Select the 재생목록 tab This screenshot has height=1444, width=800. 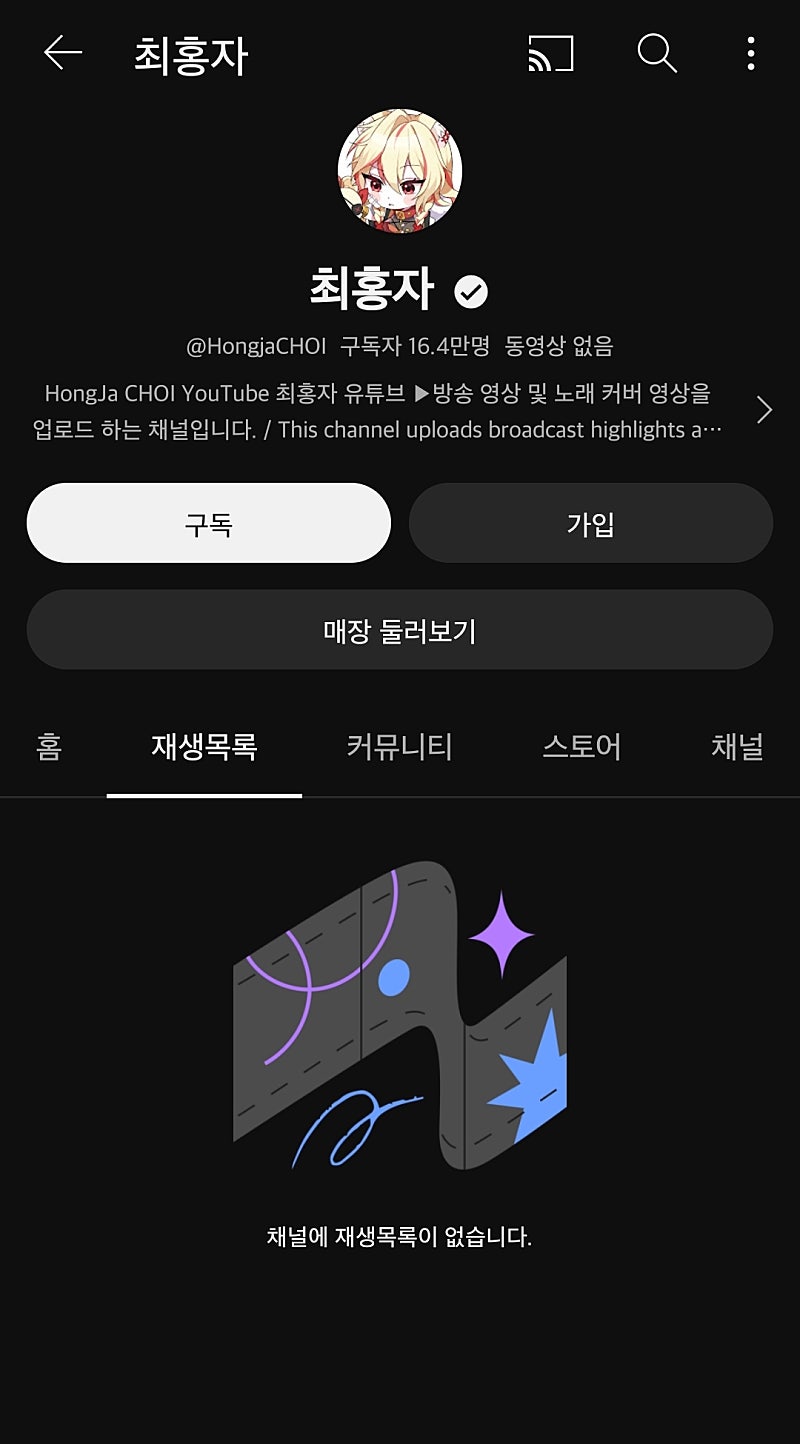pyautogui.click(x=204, y=747)
